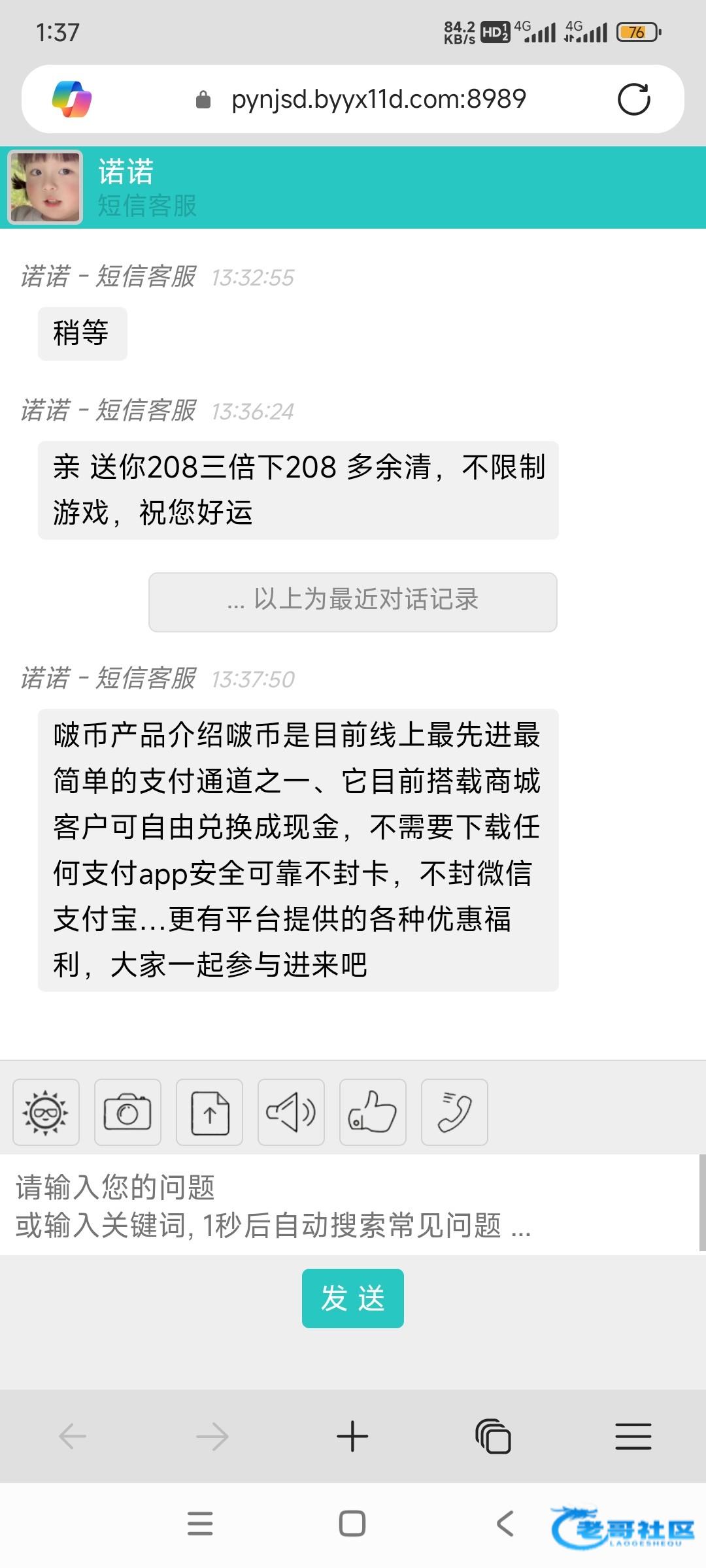Open the emoji picker in chat toolbar
The image size is (706, 1568).
(46, 1112)
